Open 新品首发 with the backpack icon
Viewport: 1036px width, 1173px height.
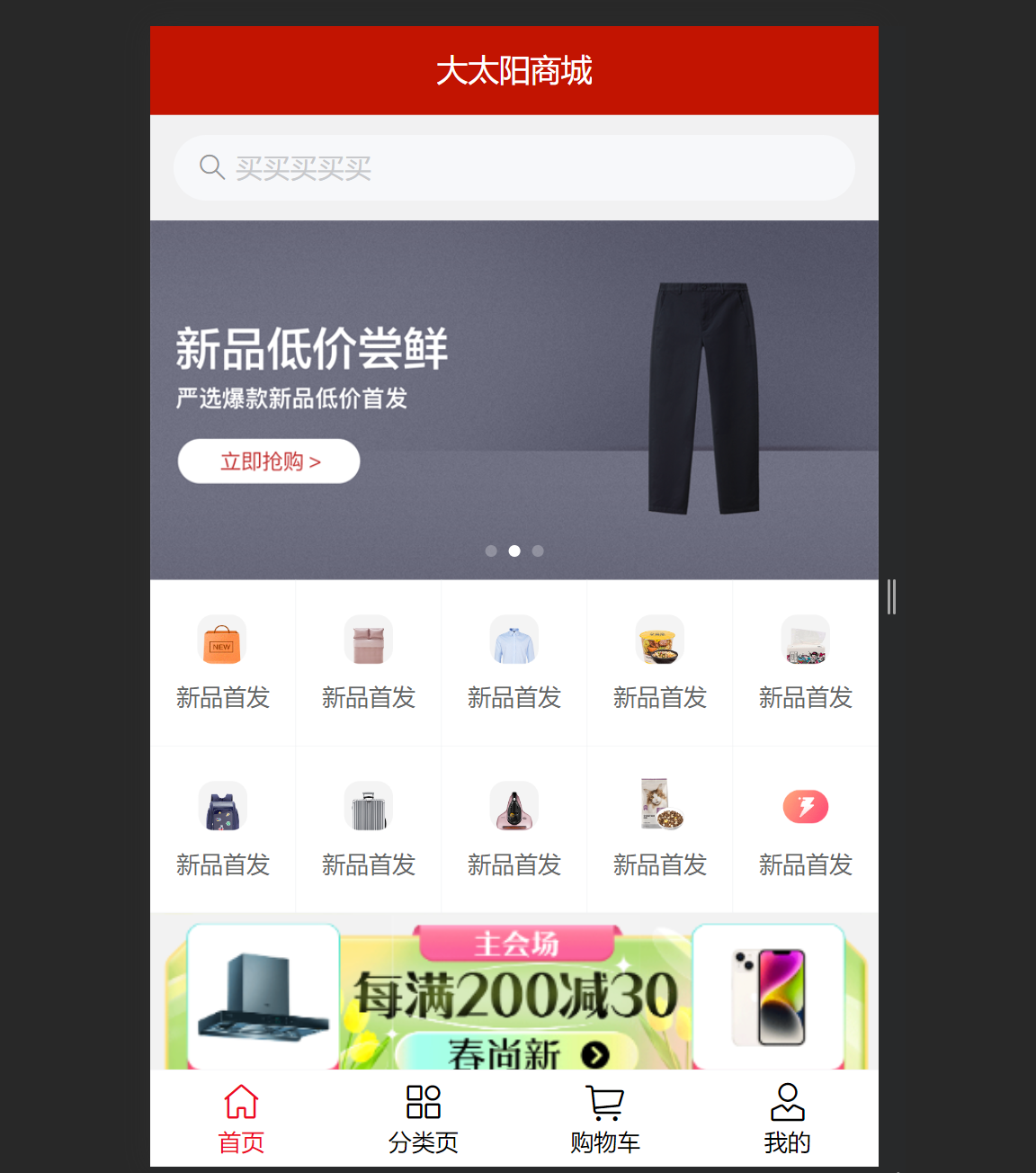click(222, 829)
